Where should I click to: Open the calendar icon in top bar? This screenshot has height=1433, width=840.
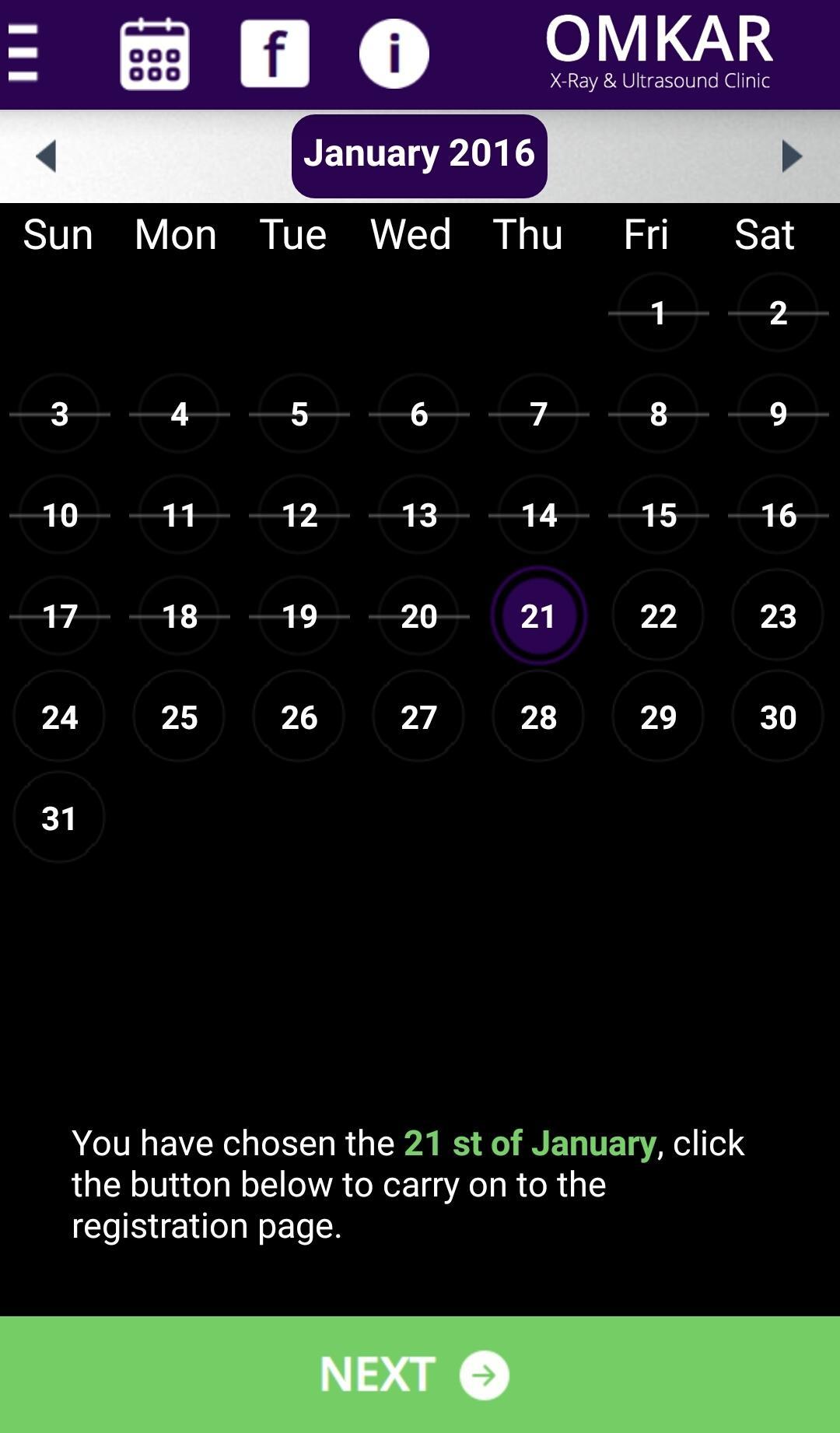[x=154, y=54]
